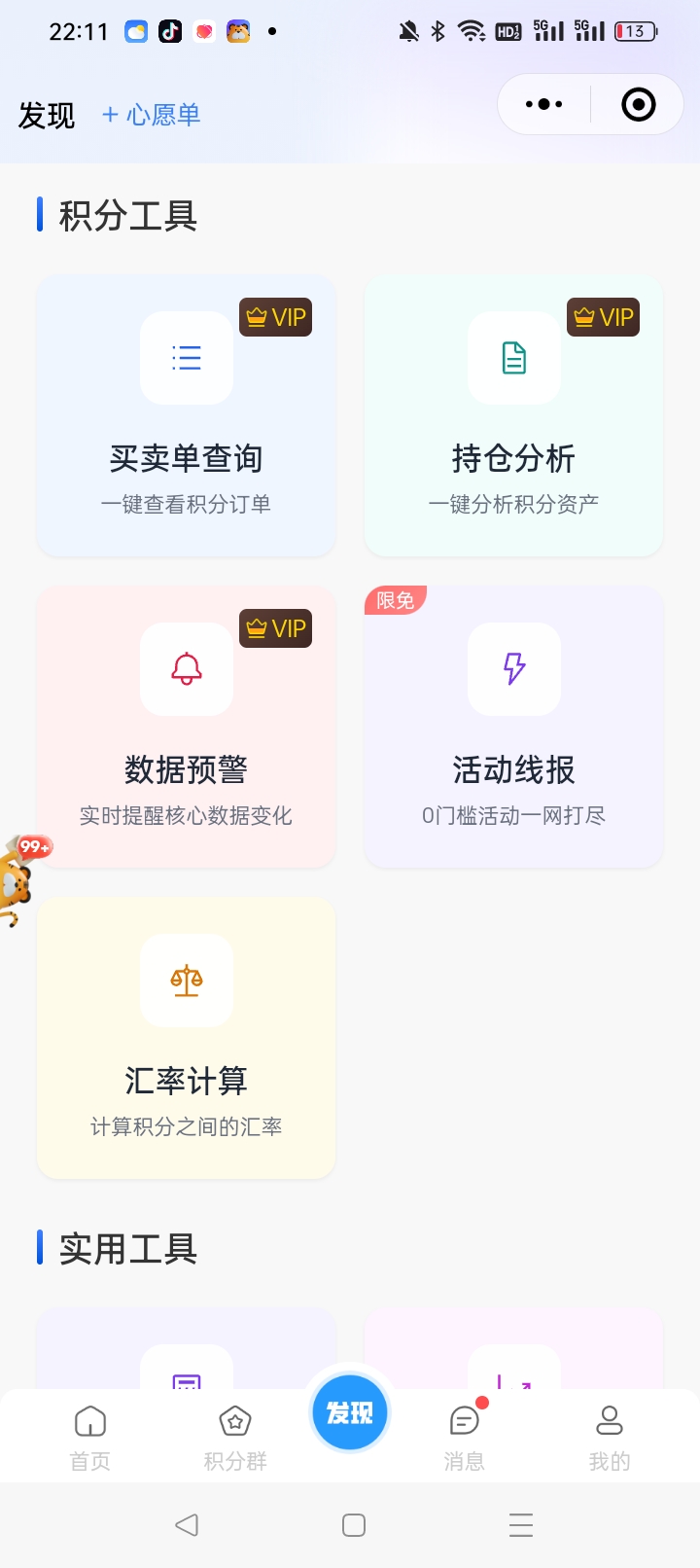Image resolution: width=700 pixels, height=1568 pixels.
Task: Tap the + 心愿单 link
Action: point(152,115)
